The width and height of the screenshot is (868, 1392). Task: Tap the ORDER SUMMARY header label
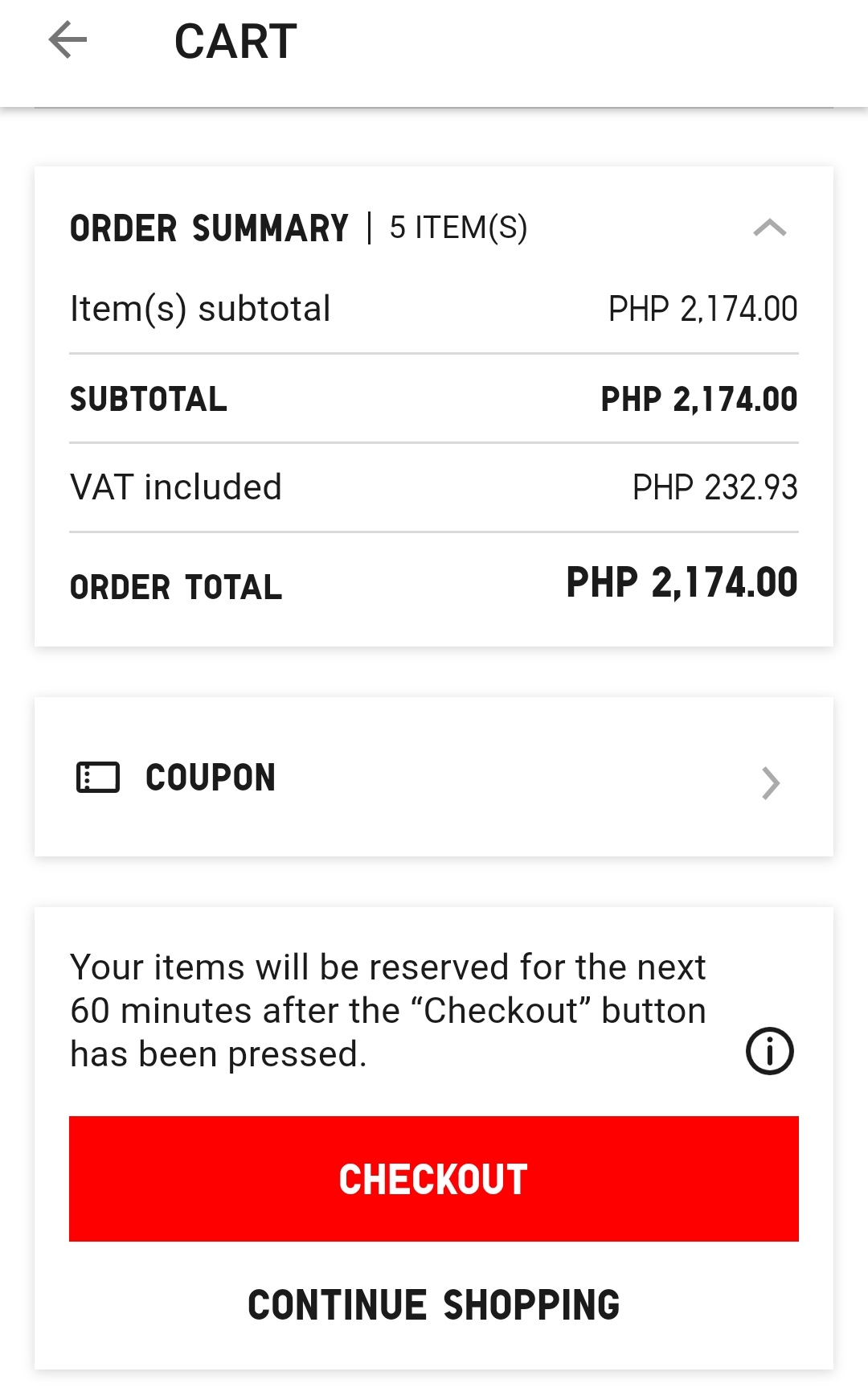pyautogui.click(x=207, y=229)
